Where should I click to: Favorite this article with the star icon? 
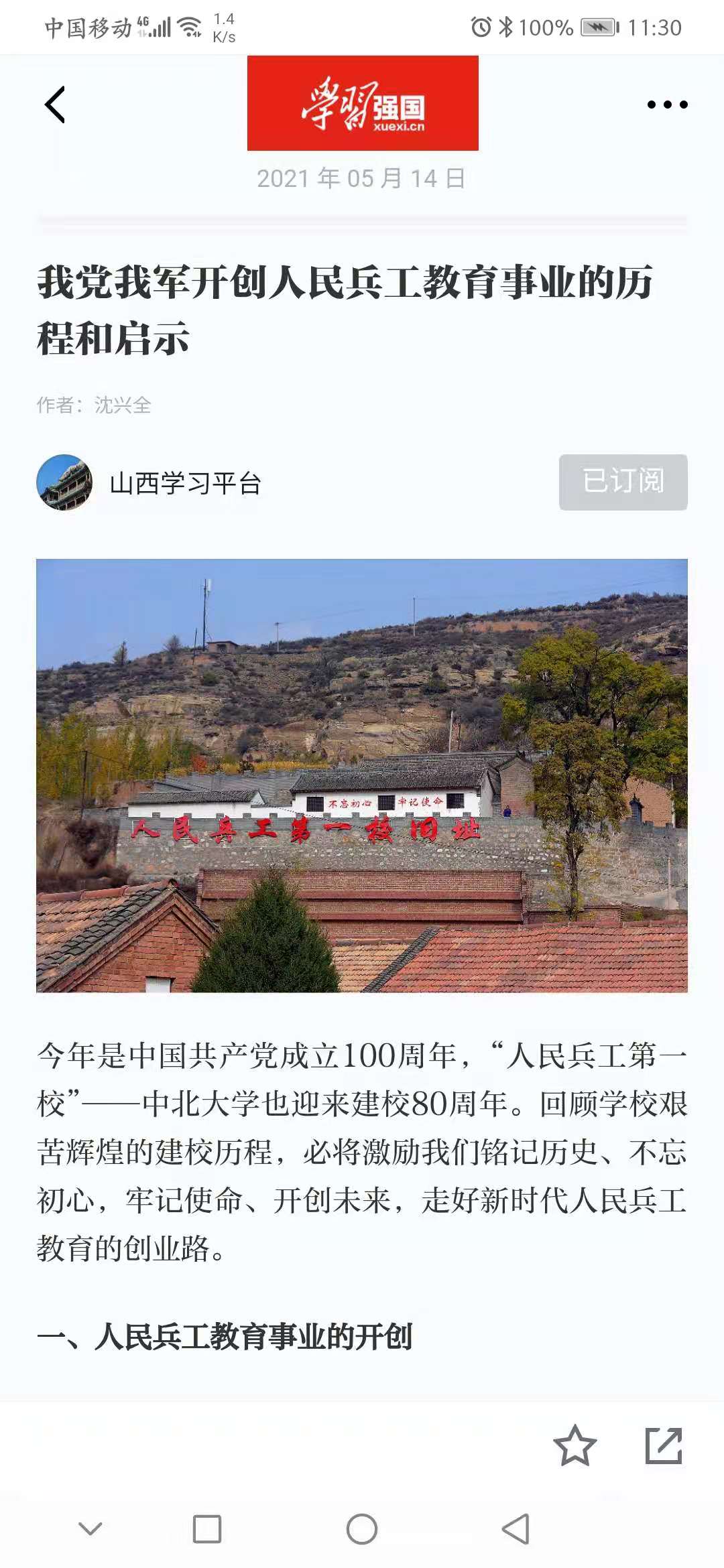tap(575, 1445)
